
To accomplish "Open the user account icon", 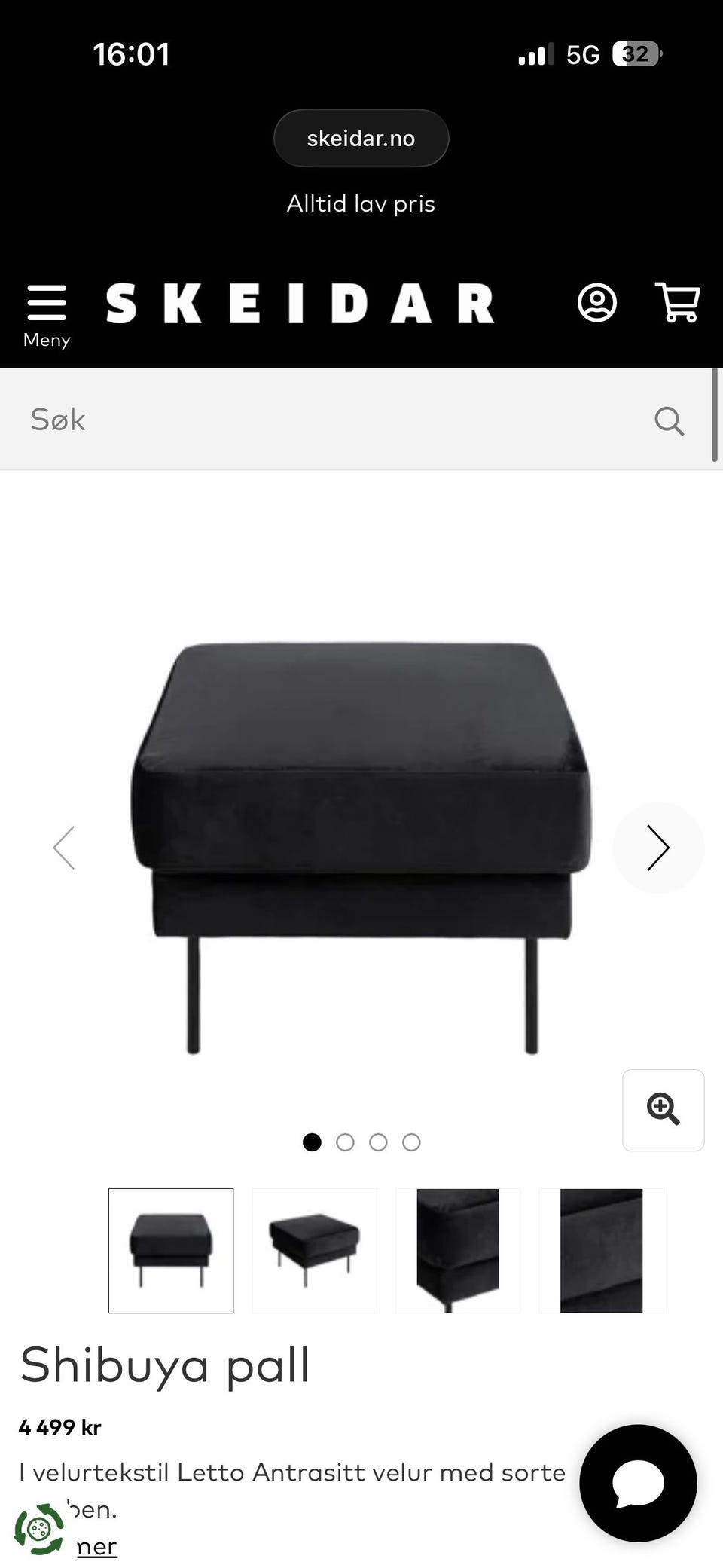I will click(596, 303).
